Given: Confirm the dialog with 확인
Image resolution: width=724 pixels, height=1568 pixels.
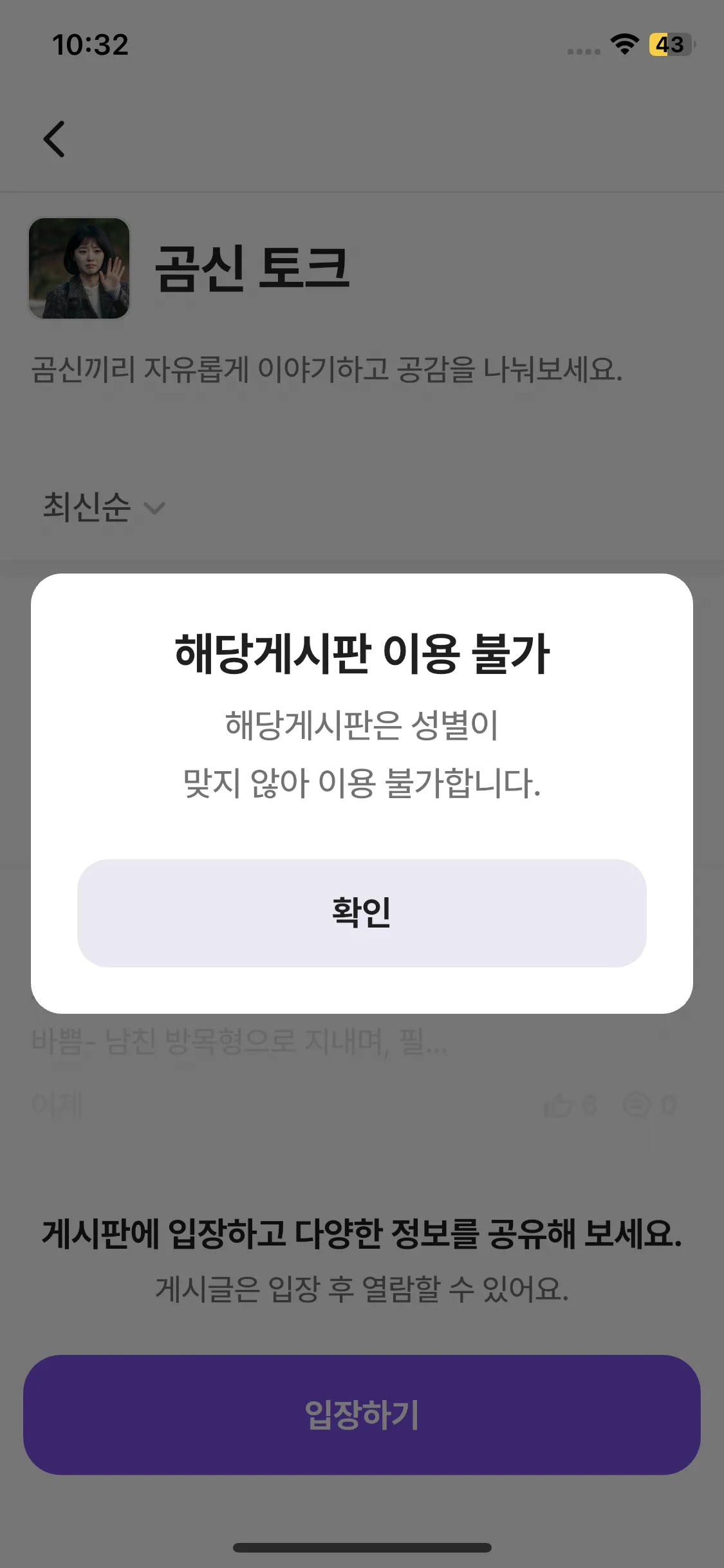Looking at the screenshot, I should click(x=362, y=913).
